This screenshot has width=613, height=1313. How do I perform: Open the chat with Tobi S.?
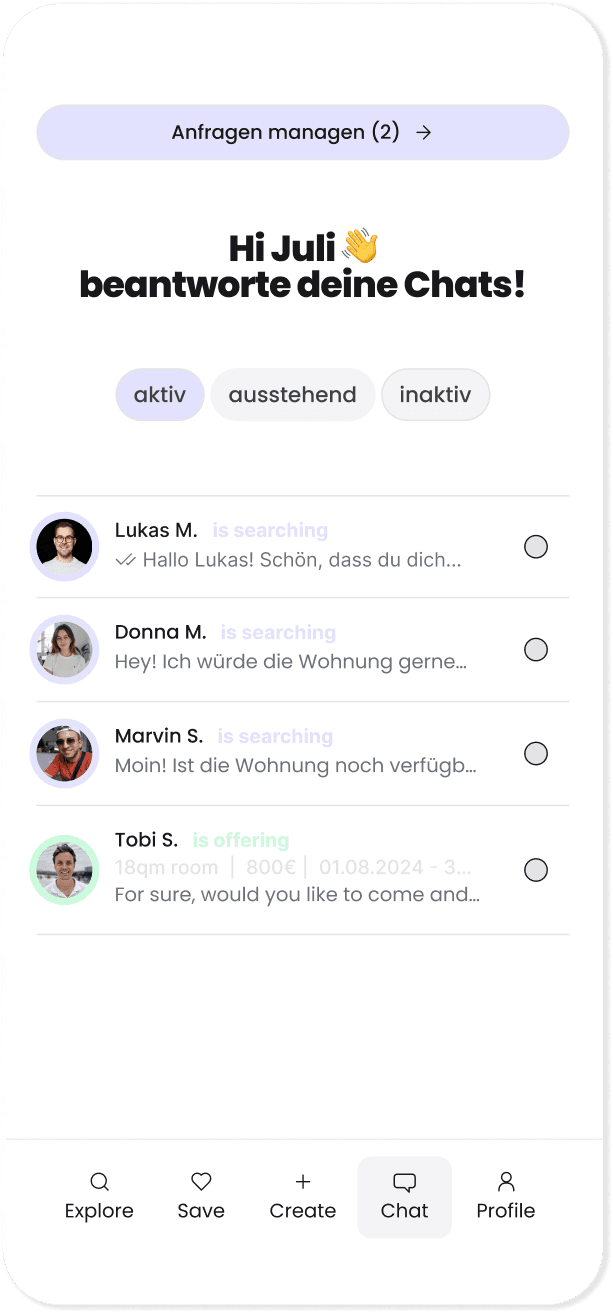pyautogui.click(x=303, y=870)
